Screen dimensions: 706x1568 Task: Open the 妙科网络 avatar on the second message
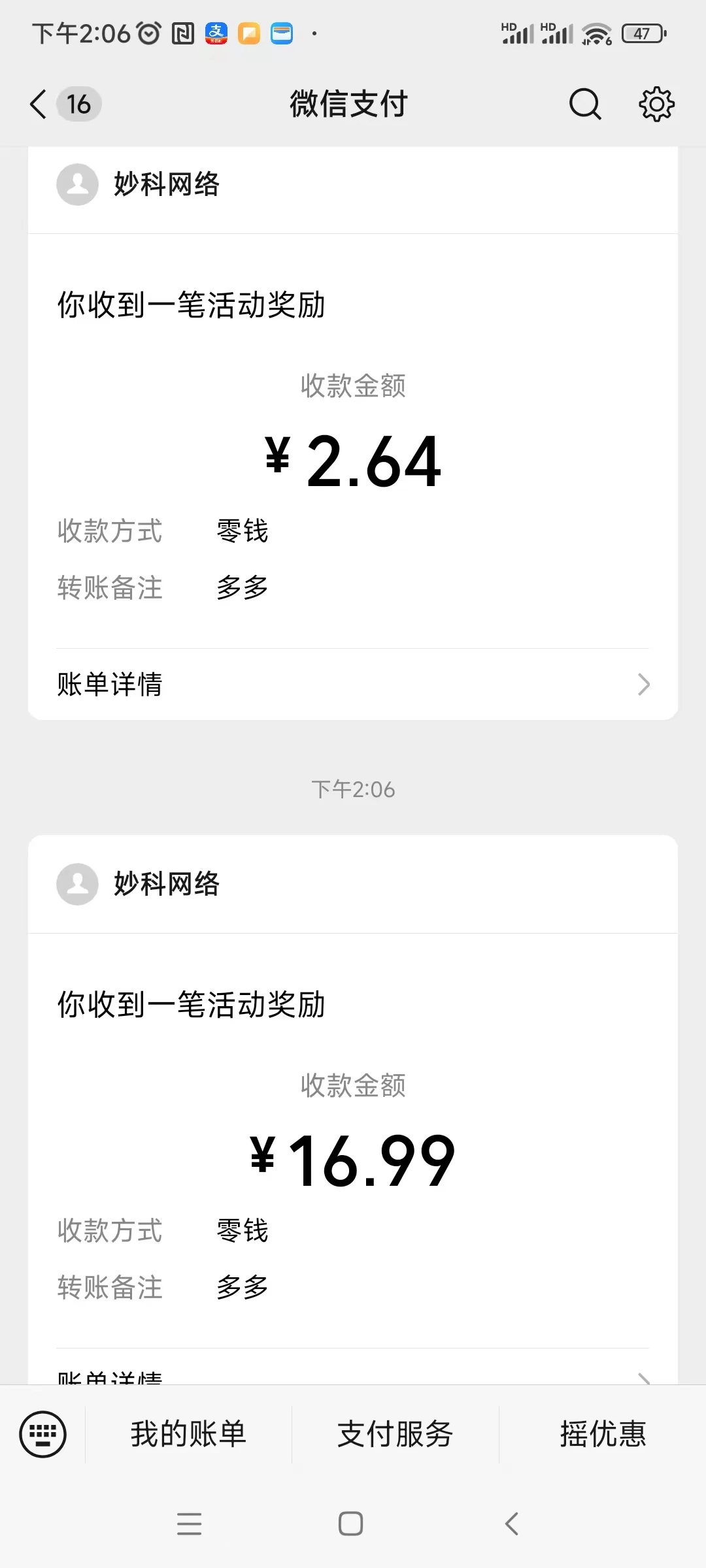click(x=76, y=885)
